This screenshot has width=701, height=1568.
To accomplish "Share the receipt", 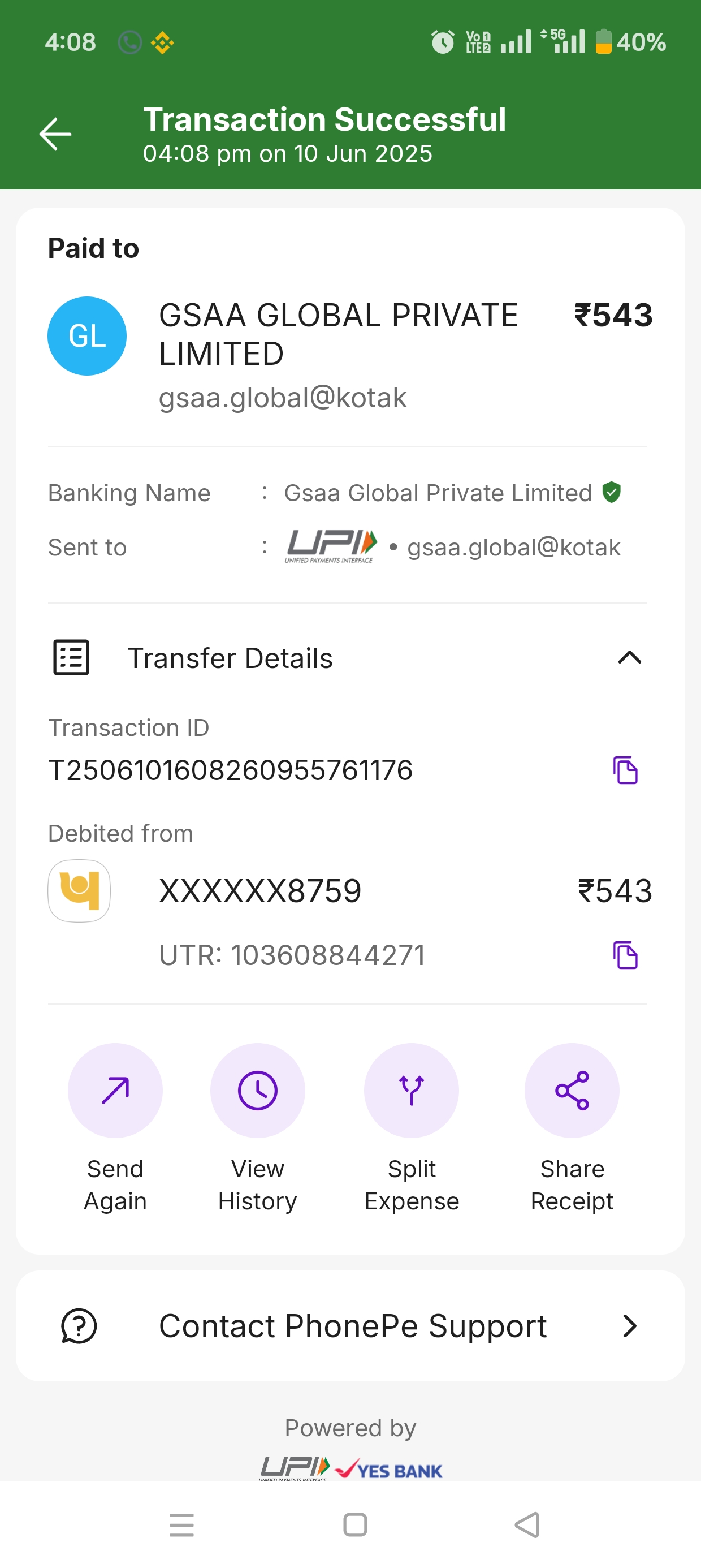I will [x=572, y=1091].
